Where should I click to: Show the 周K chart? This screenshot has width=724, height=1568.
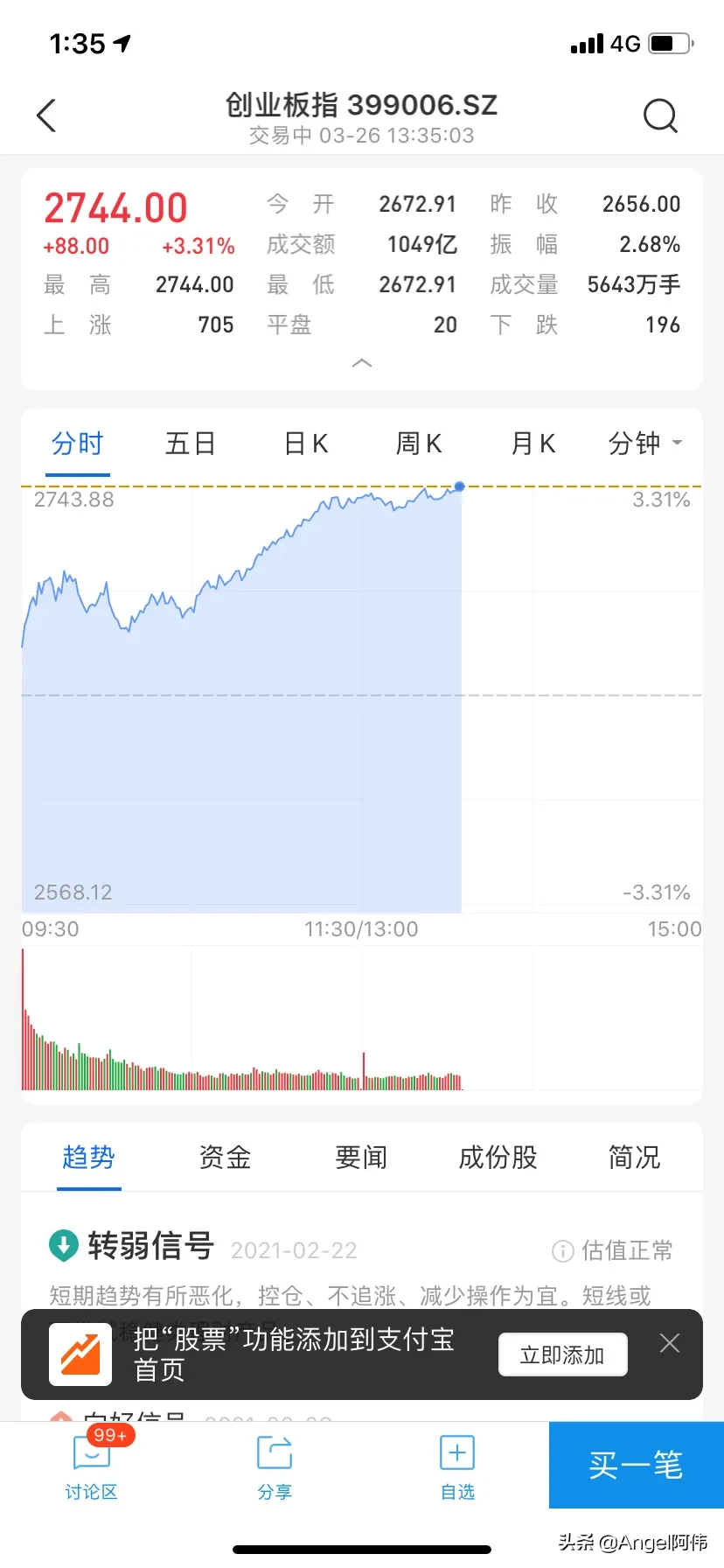point(419,444)
